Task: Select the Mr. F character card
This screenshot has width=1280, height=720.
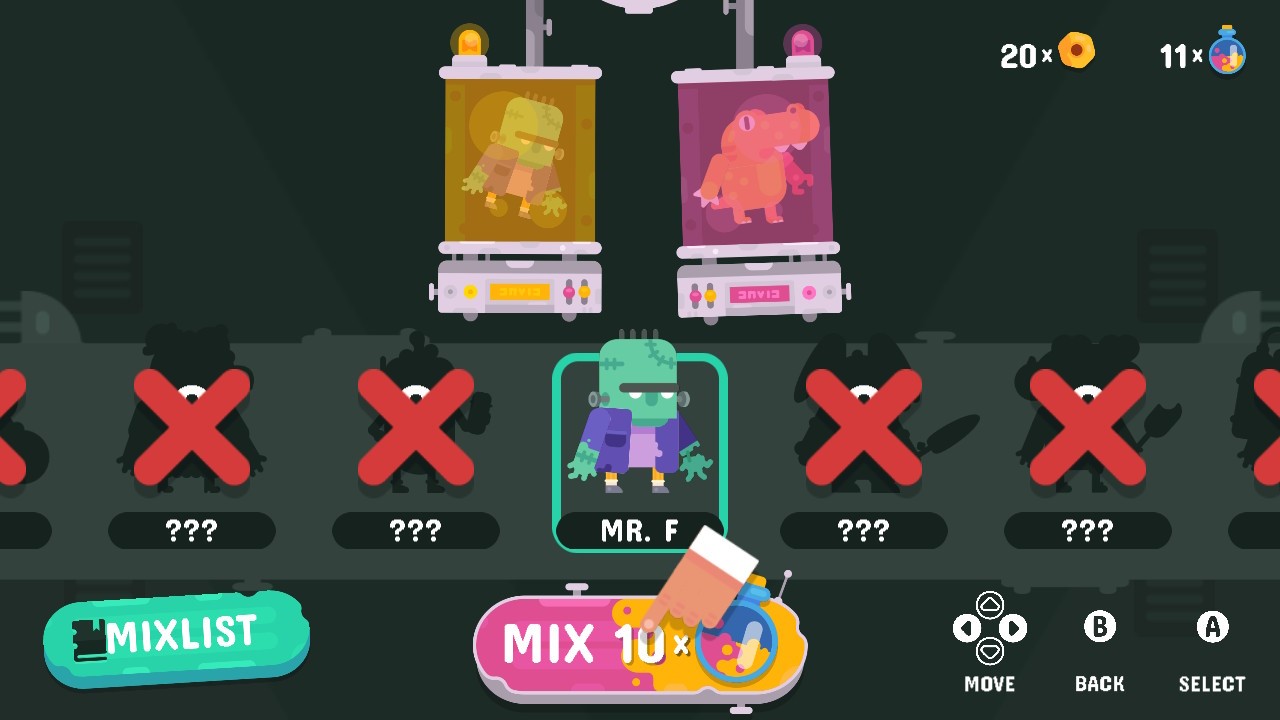Action: 640,452
